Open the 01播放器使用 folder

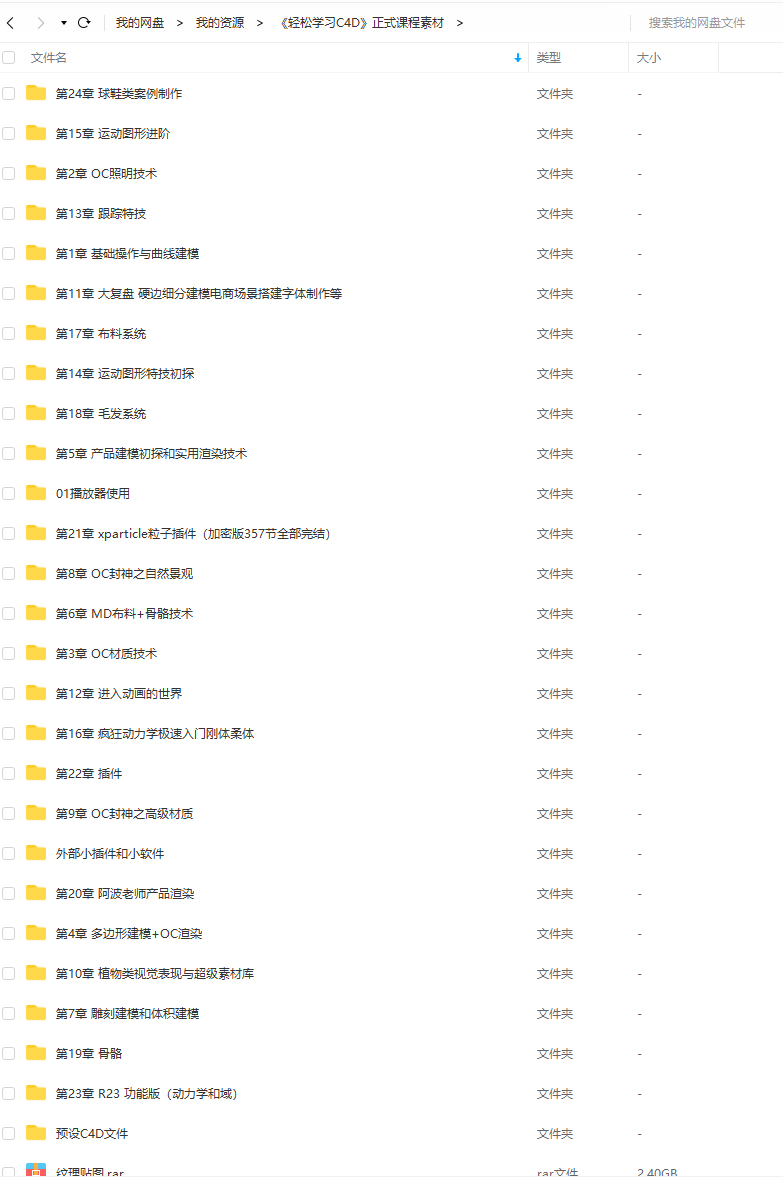coord(92,493)
